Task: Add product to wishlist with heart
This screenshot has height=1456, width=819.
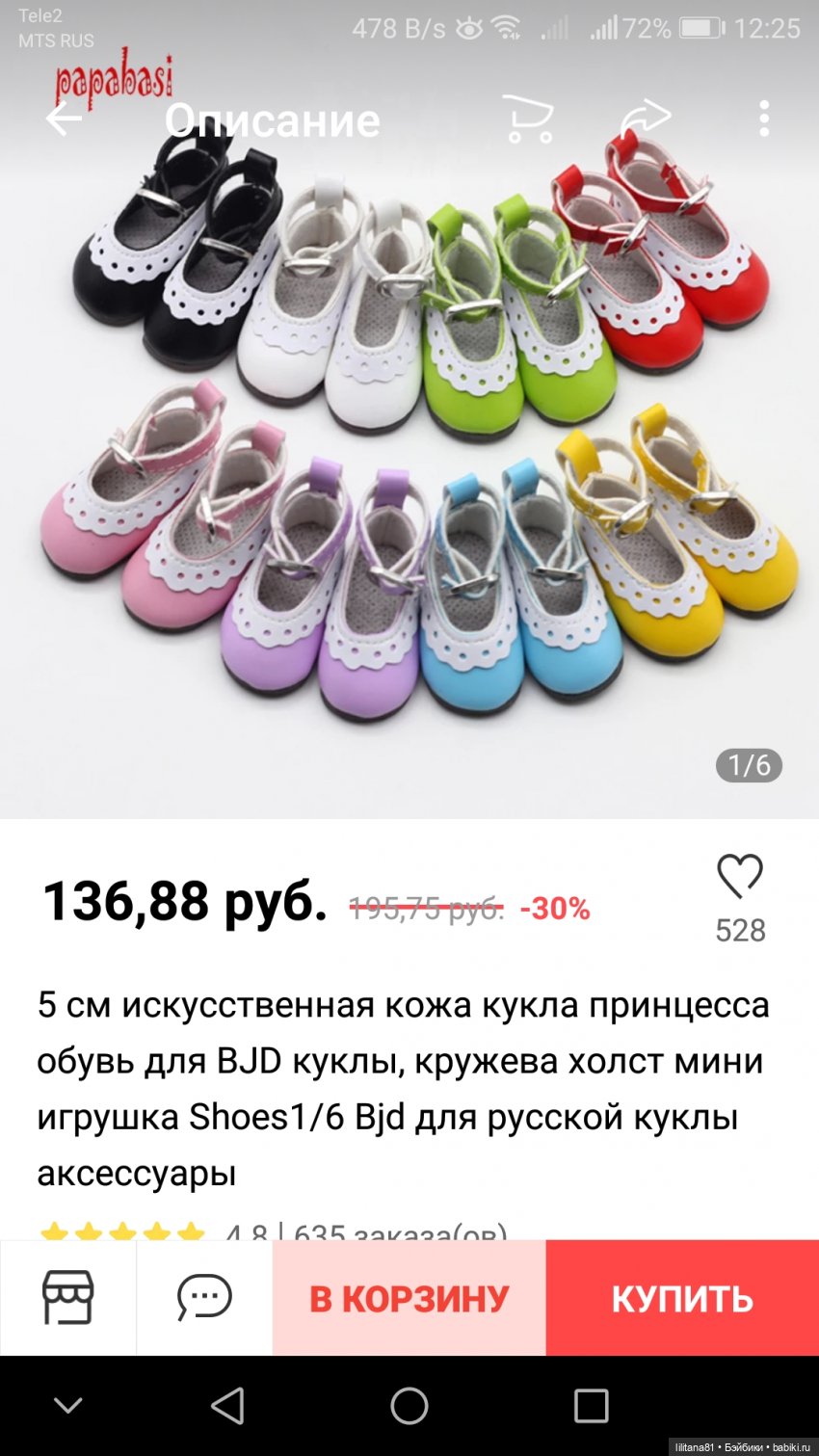Action: tap(740, 877)
